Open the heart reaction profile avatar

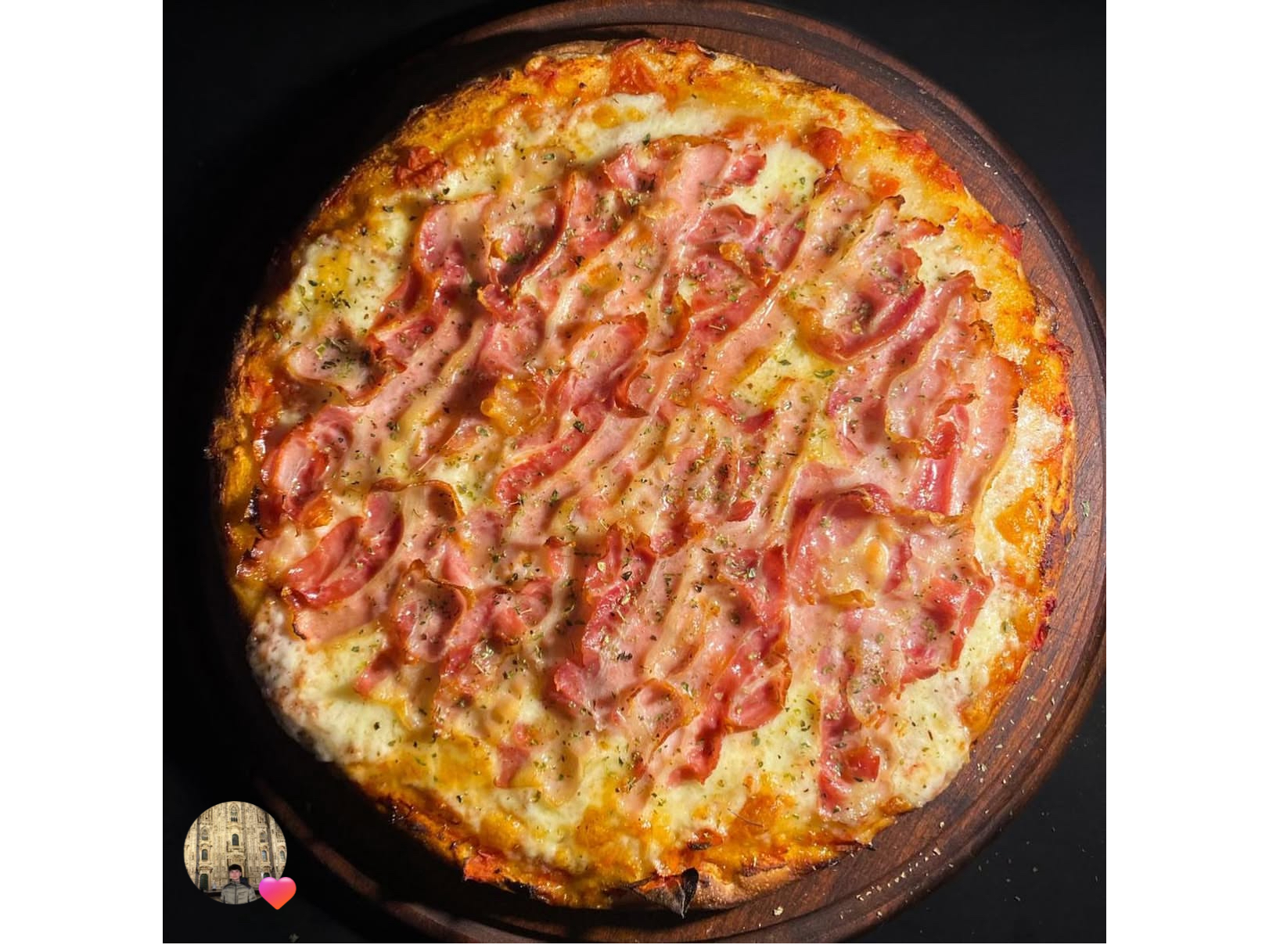click(235, 853)
